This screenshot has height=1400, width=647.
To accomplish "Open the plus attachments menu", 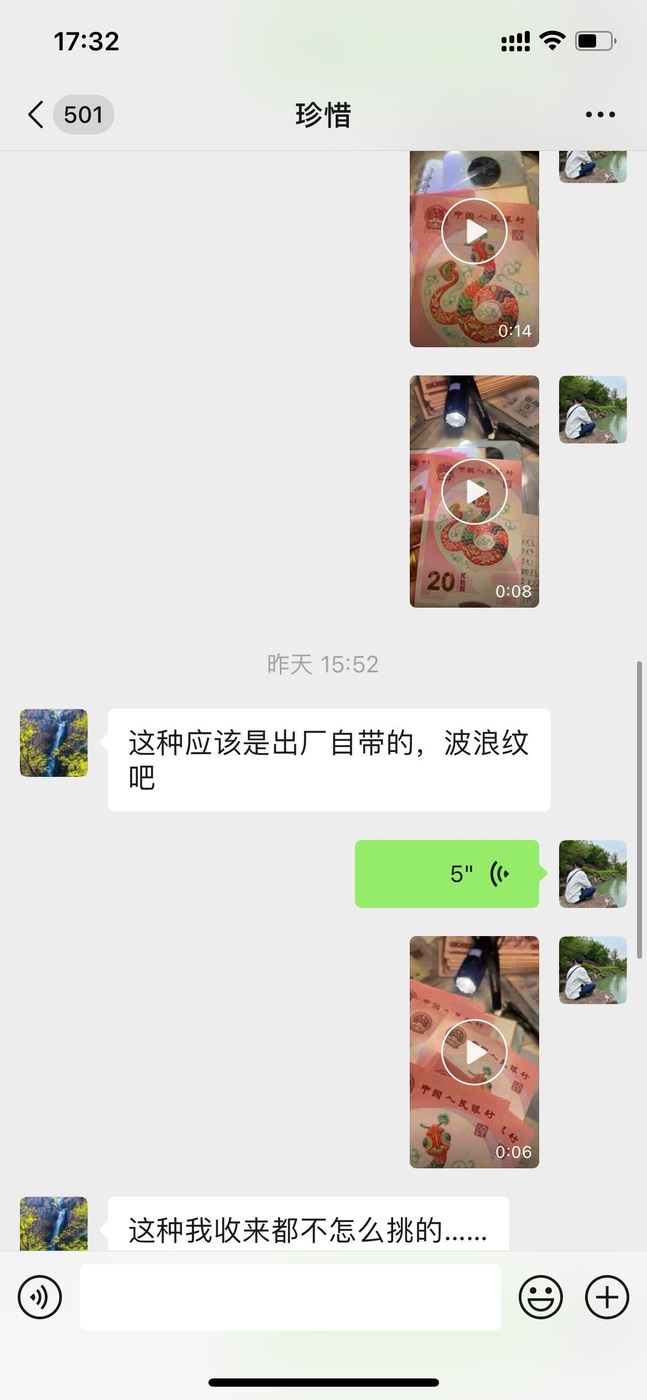I will click(x=607, y=1297).
